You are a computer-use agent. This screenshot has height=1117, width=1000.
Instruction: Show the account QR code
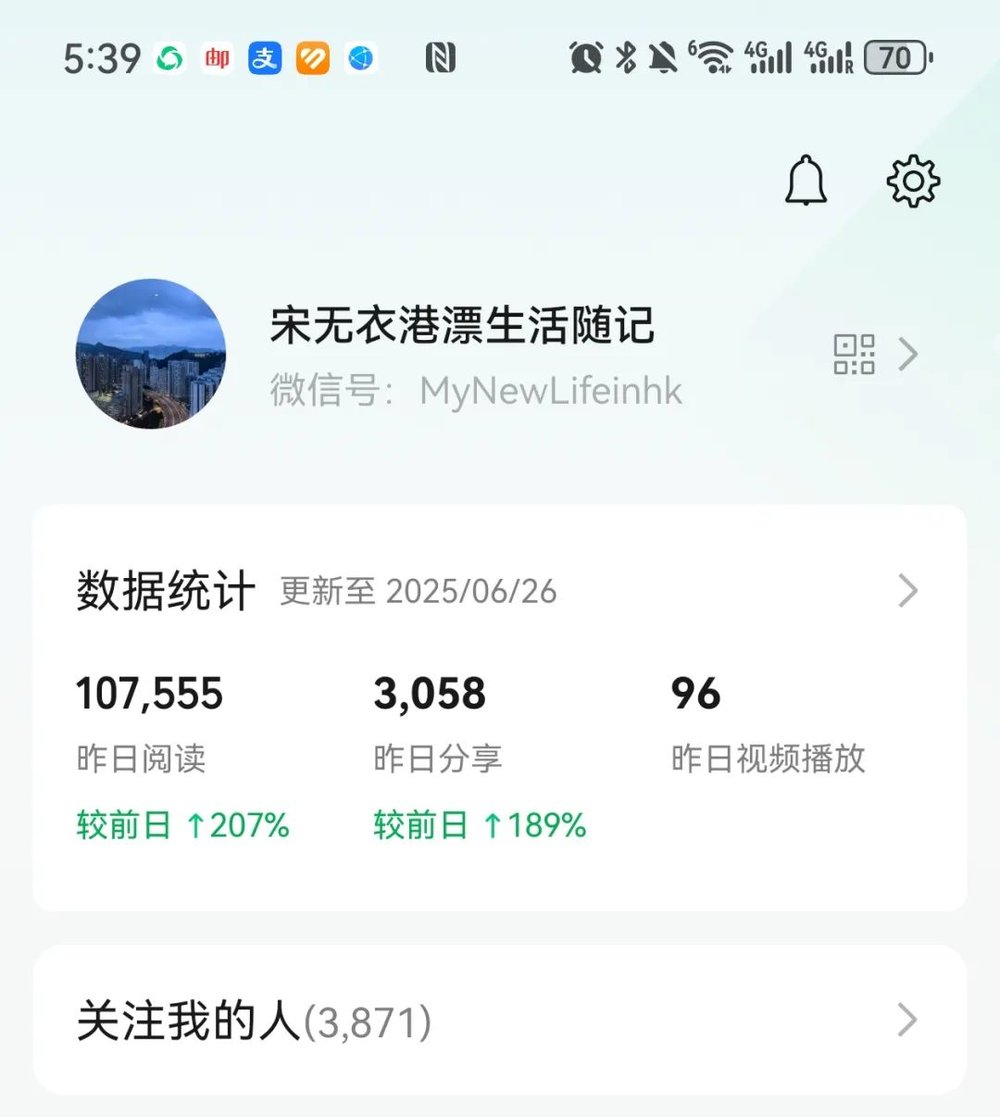pyautogui.click(x=855, y=354)
